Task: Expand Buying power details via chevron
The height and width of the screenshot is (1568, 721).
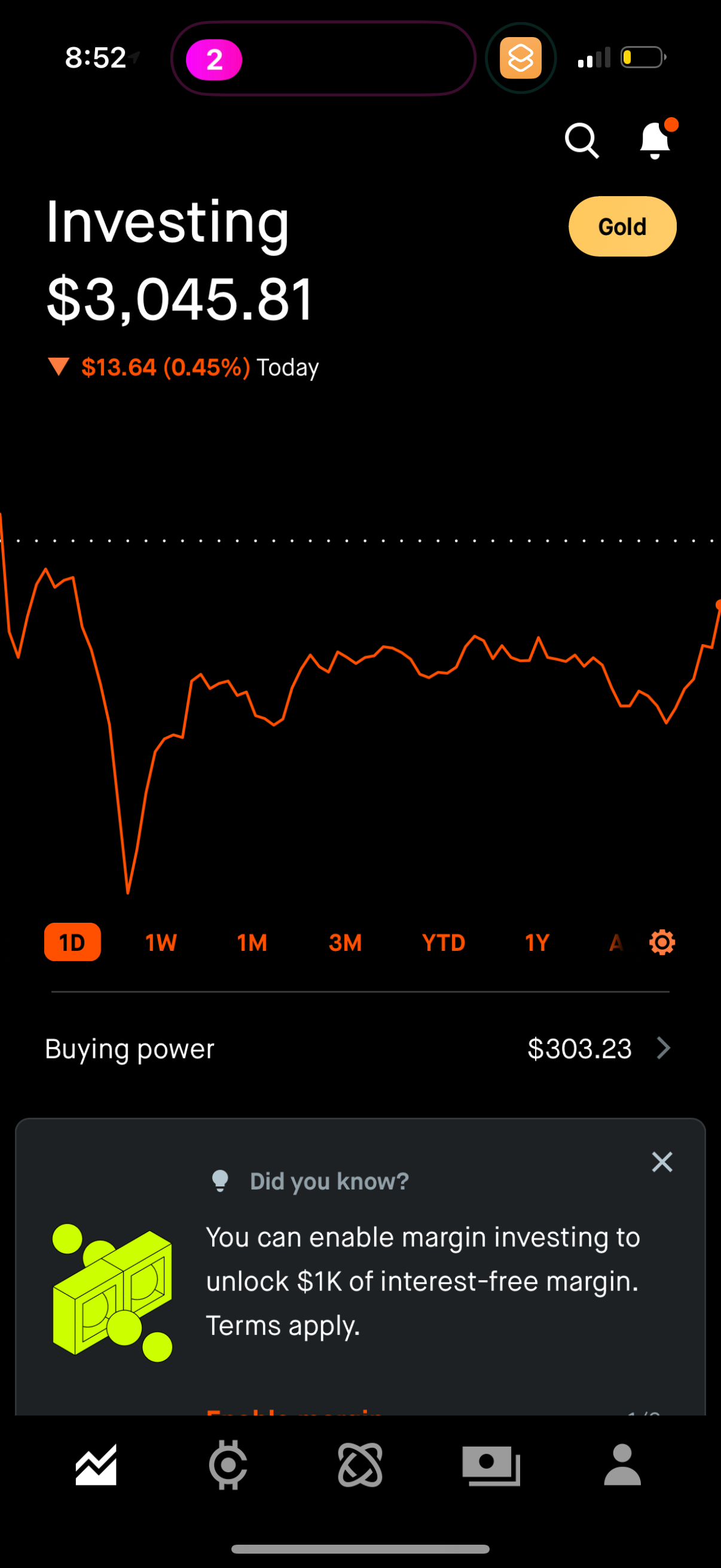Action: point(663,1048)
